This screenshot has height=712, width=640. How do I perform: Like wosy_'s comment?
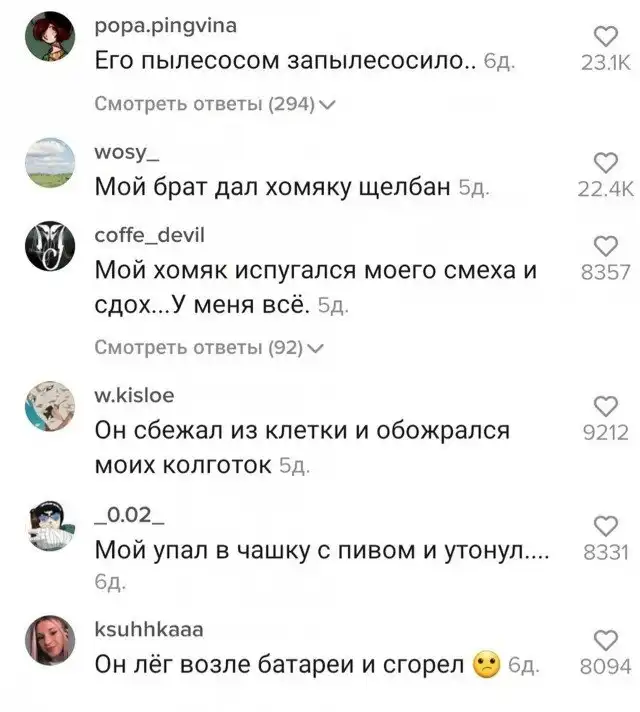(605, 163)
